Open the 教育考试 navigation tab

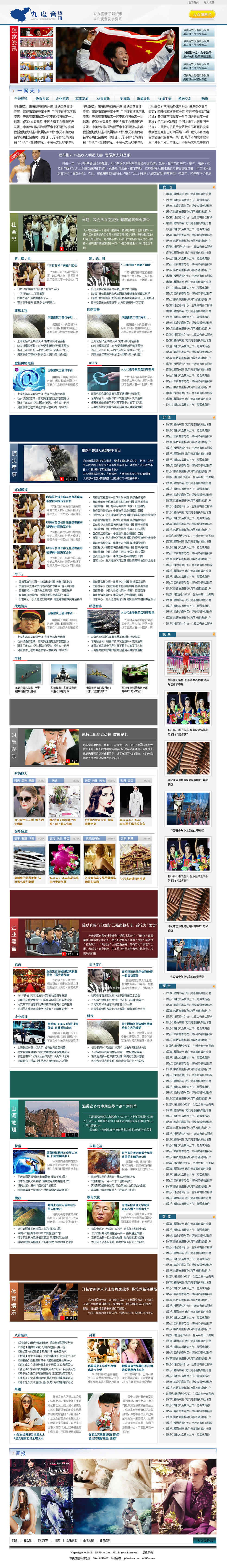(42, 99)
